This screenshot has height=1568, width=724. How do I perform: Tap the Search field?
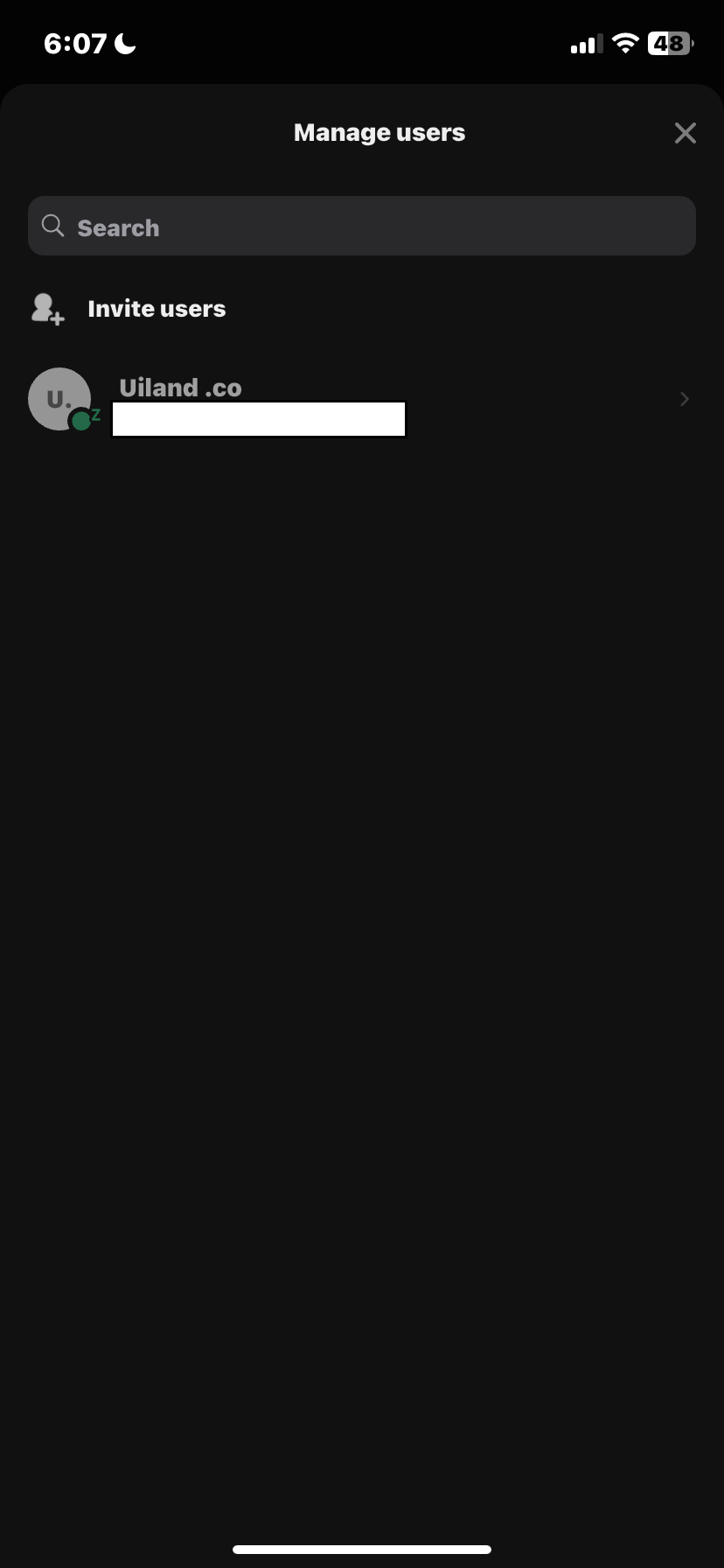(362, 227)
